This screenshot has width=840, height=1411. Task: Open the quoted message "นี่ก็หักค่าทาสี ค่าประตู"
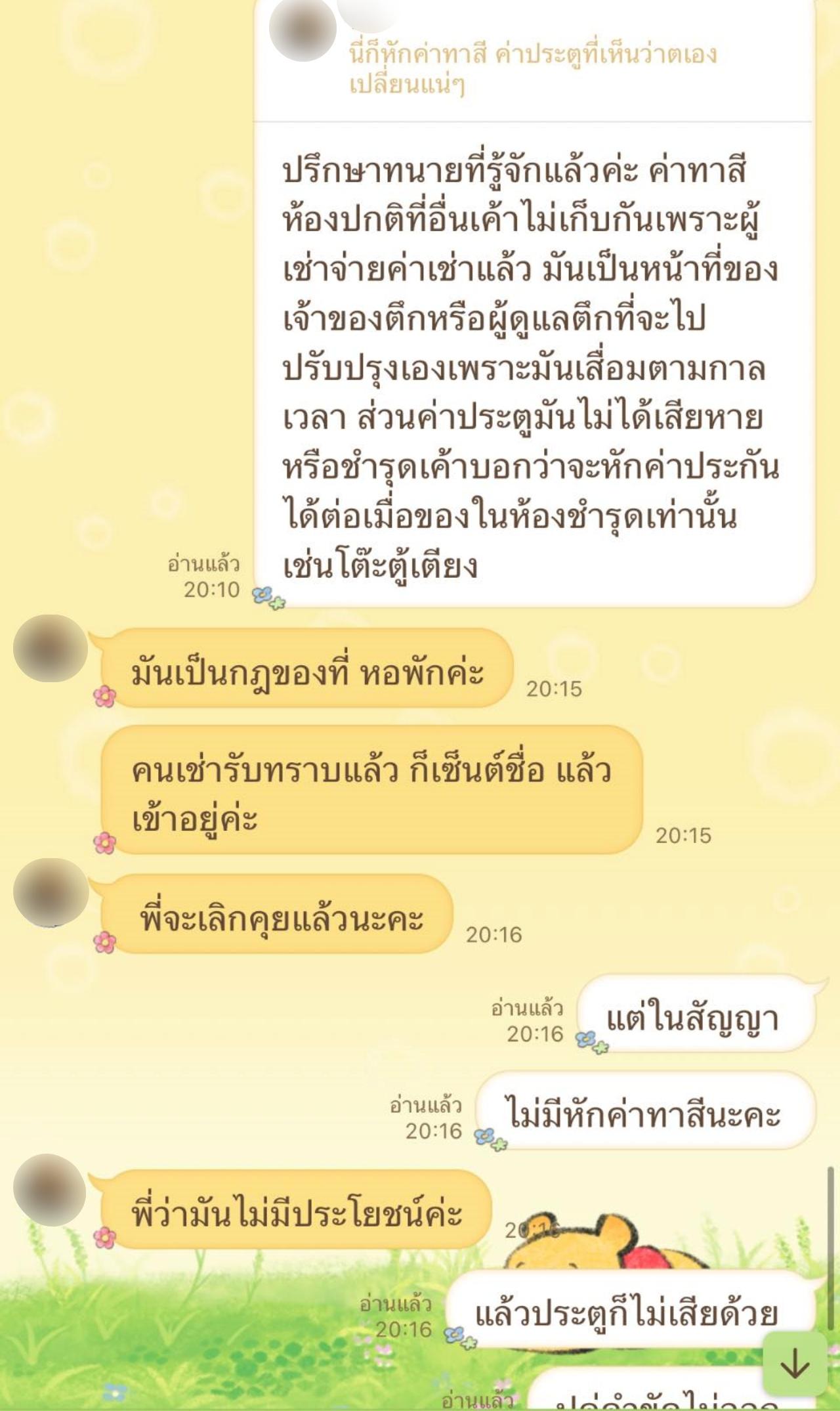(532, 68)
